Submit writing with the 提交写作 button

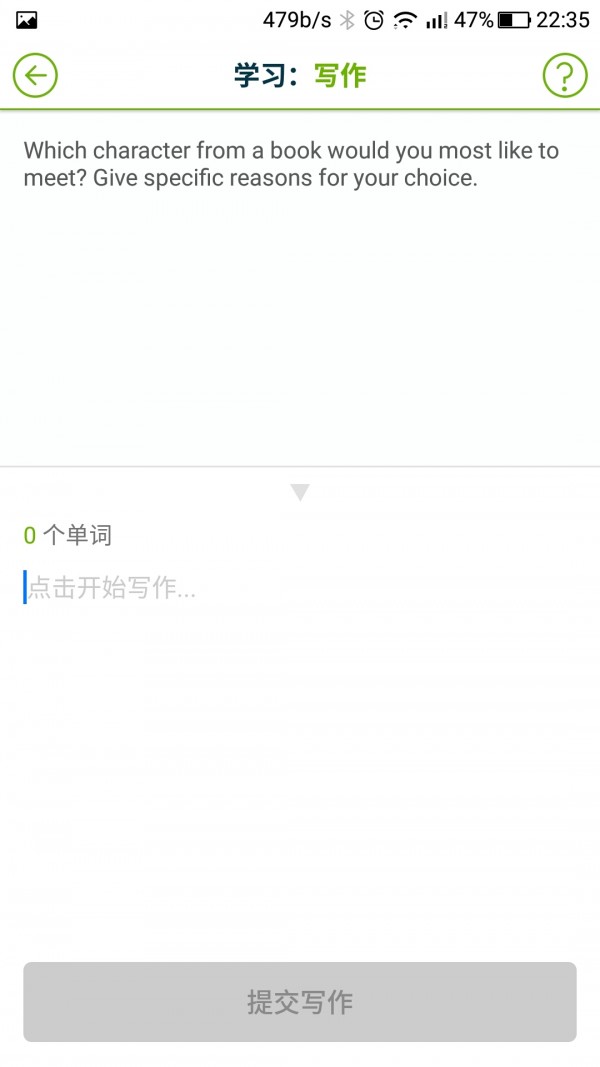click(300, 1002)
